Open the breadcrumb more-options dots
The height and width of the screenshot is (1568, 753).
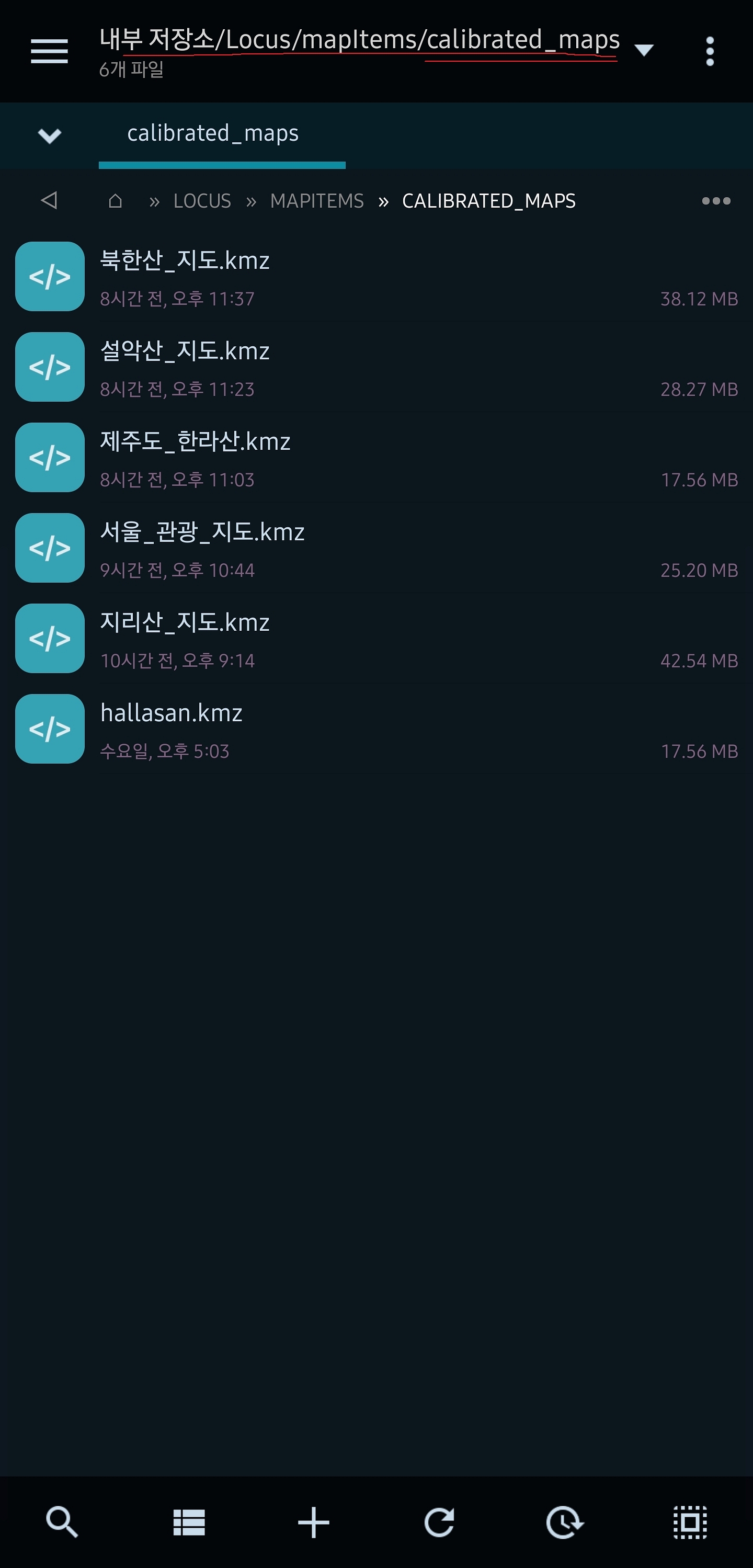coord(716,201)
